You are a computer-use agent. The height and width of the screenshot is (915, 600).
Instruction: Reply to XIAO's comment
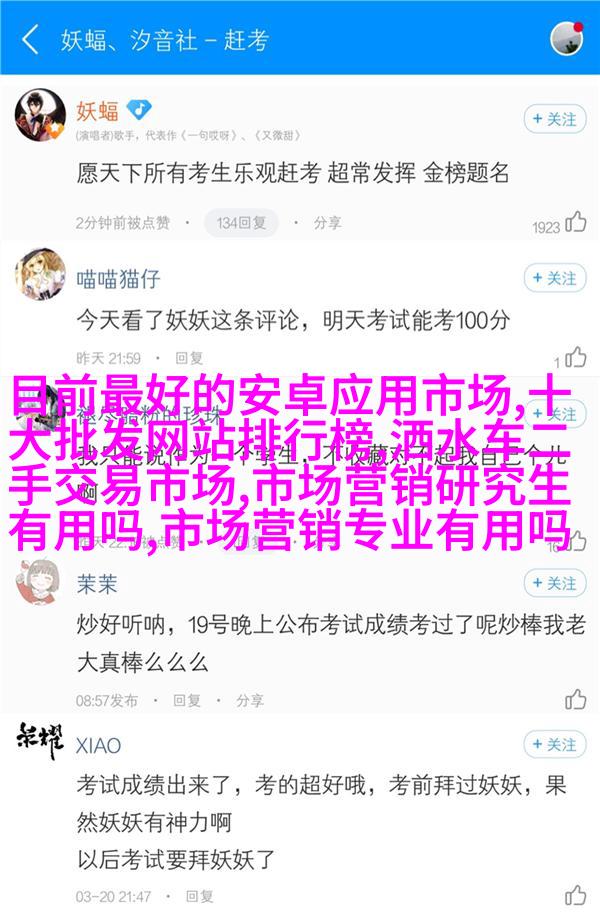pyautogui.click(x=188, y=895)
